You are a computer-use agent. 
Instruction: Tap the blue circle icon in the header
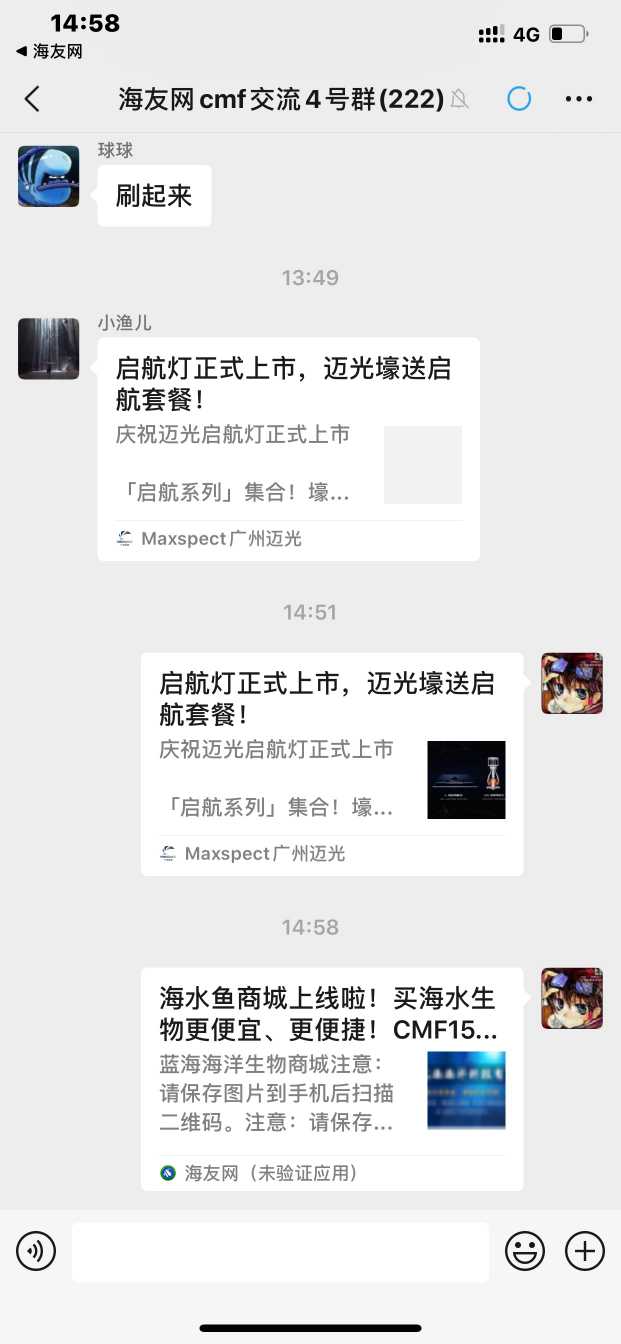[x=519, y=98]
